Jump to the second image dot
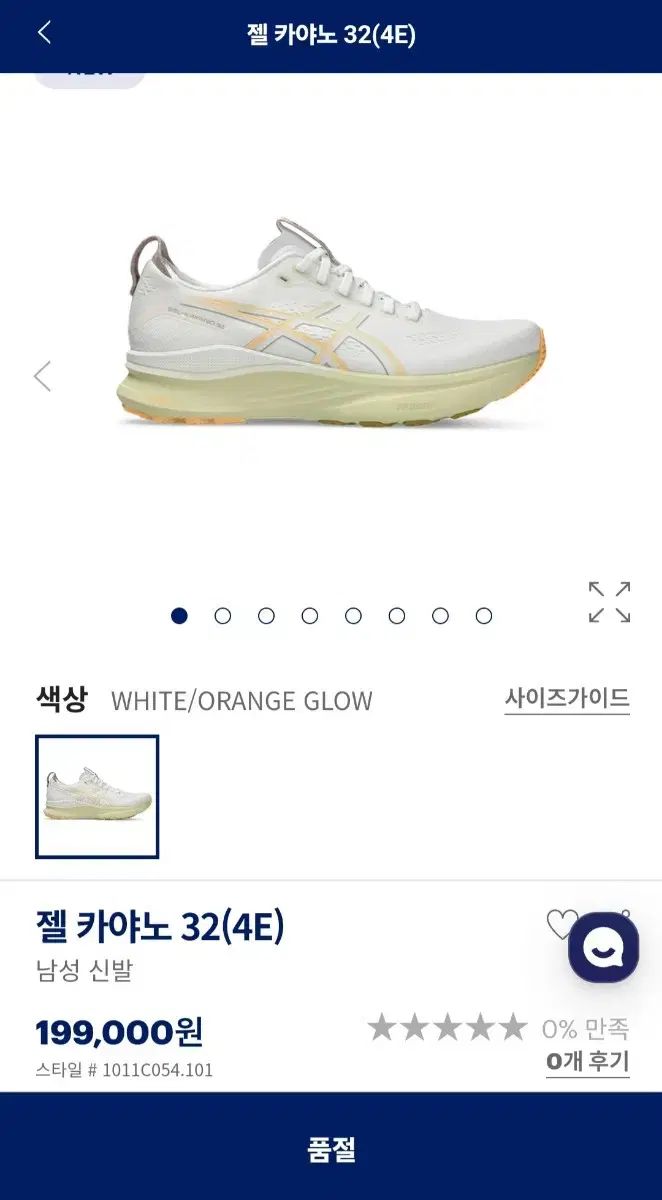 223,616
